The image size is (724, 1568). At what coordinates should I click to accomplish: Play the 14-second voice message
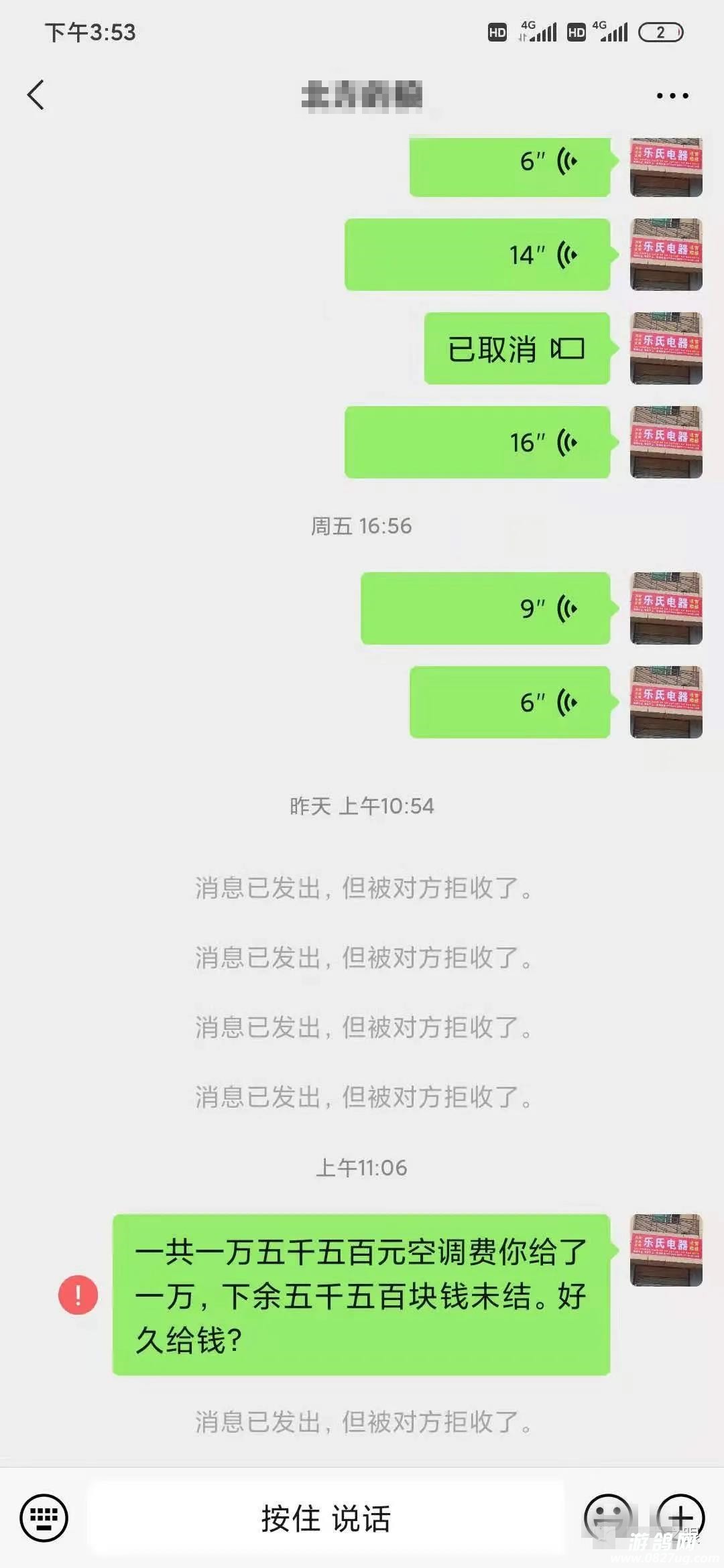[477, 255]
